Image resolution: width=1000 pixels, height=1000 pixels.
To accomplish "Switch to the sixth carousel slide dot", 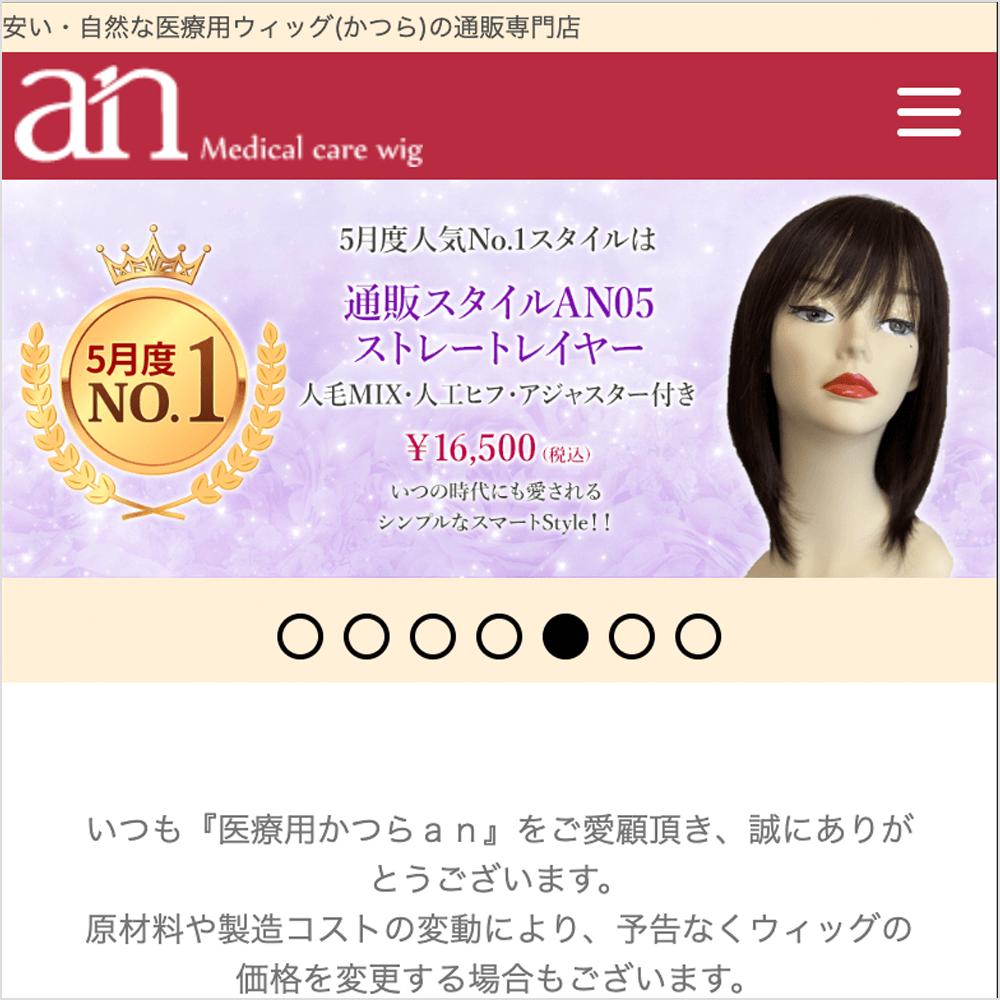I will click(x=631, y=636).
